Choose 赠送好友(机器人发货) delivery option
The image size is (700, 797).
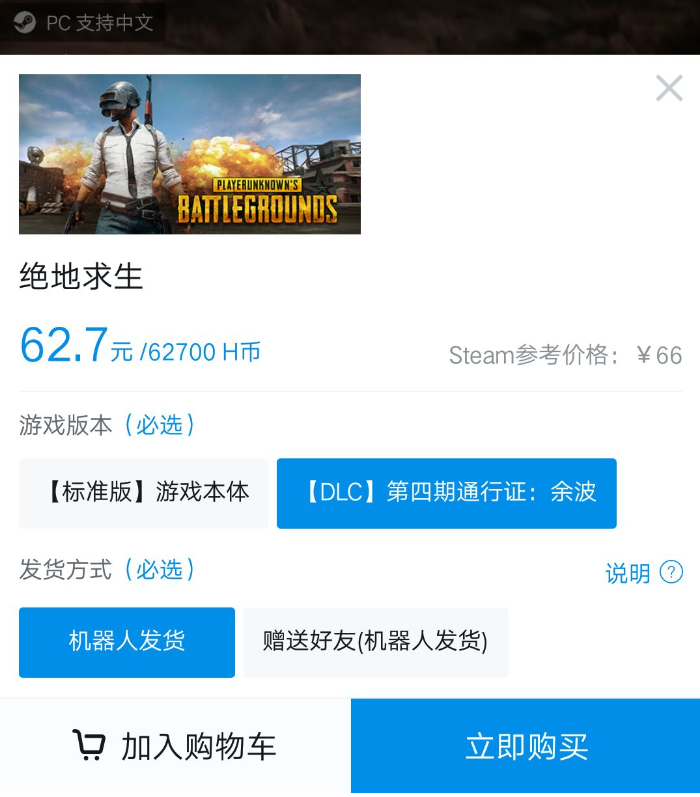tap(375, 642)
